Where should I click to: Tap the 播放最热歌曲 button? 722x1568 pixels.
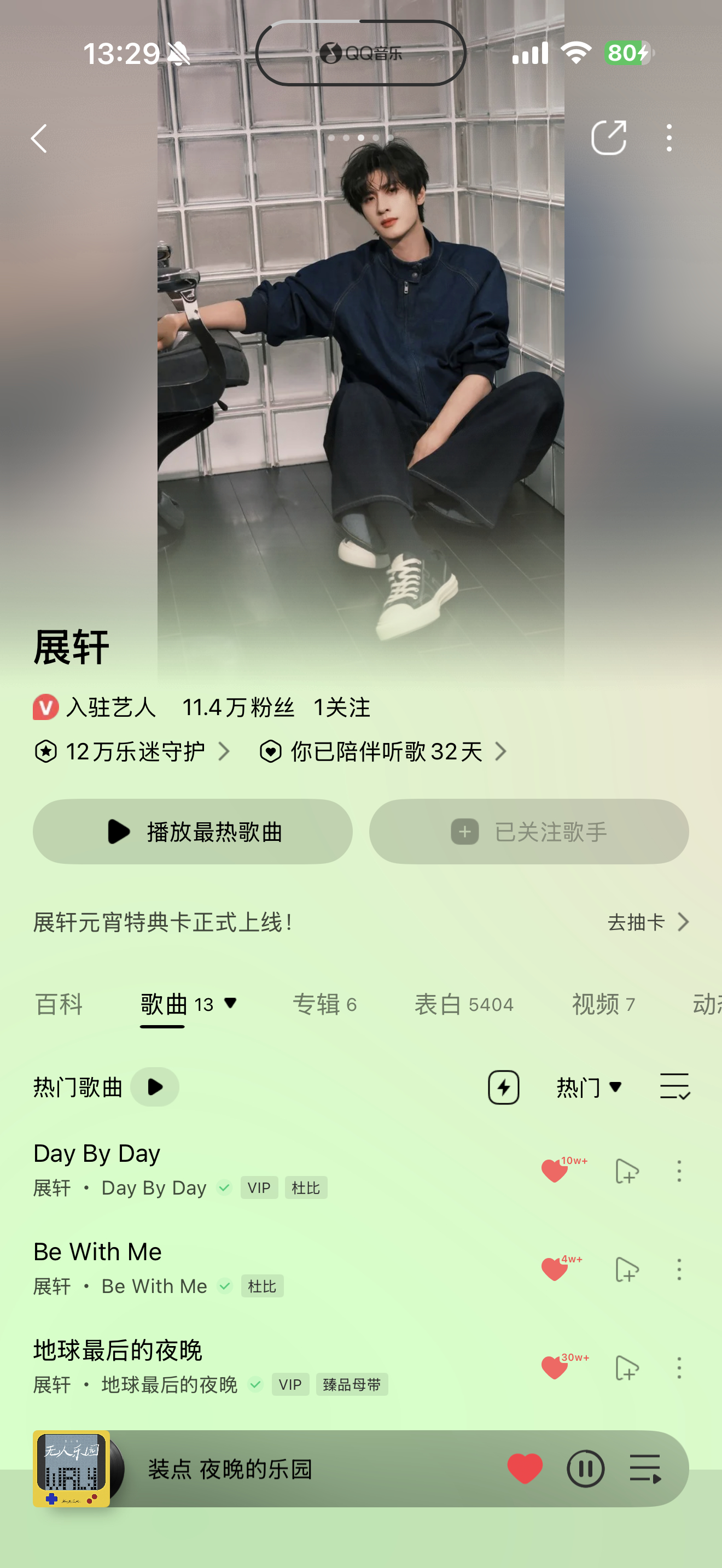tap(193, 831)
